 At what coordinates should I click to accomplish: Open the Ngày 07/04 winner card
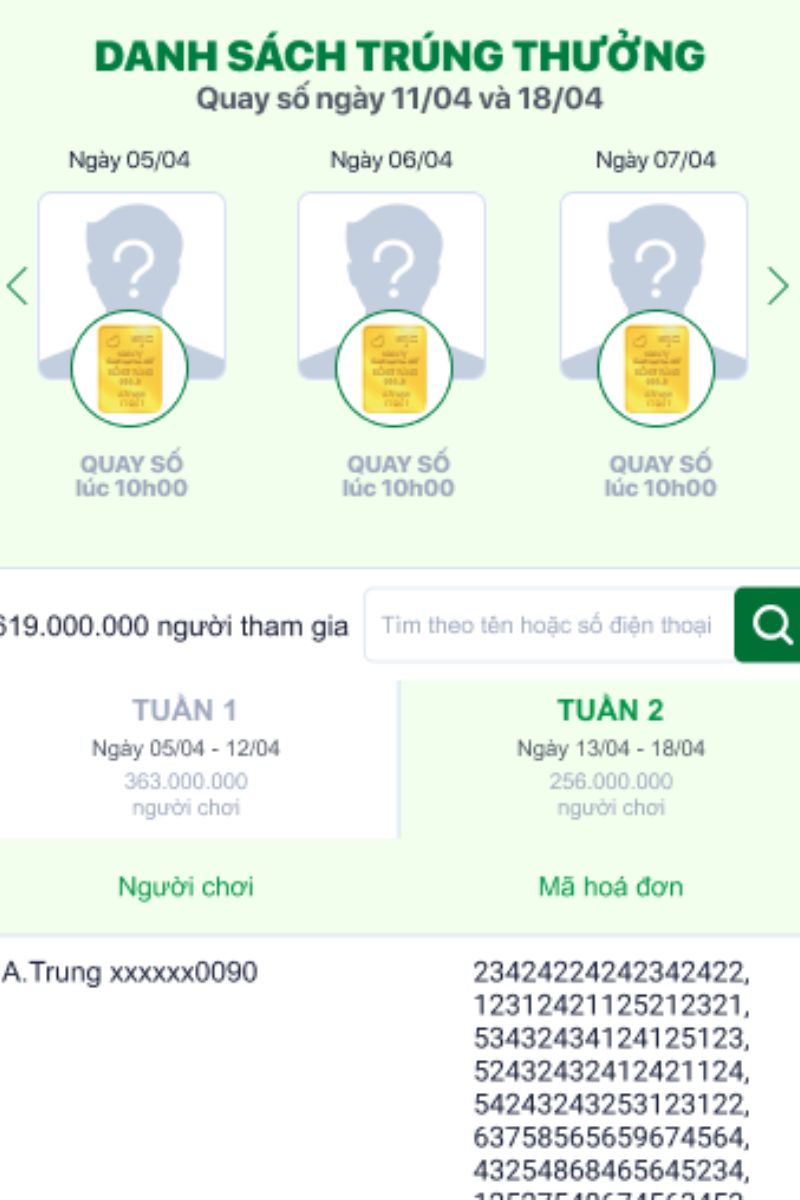(x=654, y=300)
